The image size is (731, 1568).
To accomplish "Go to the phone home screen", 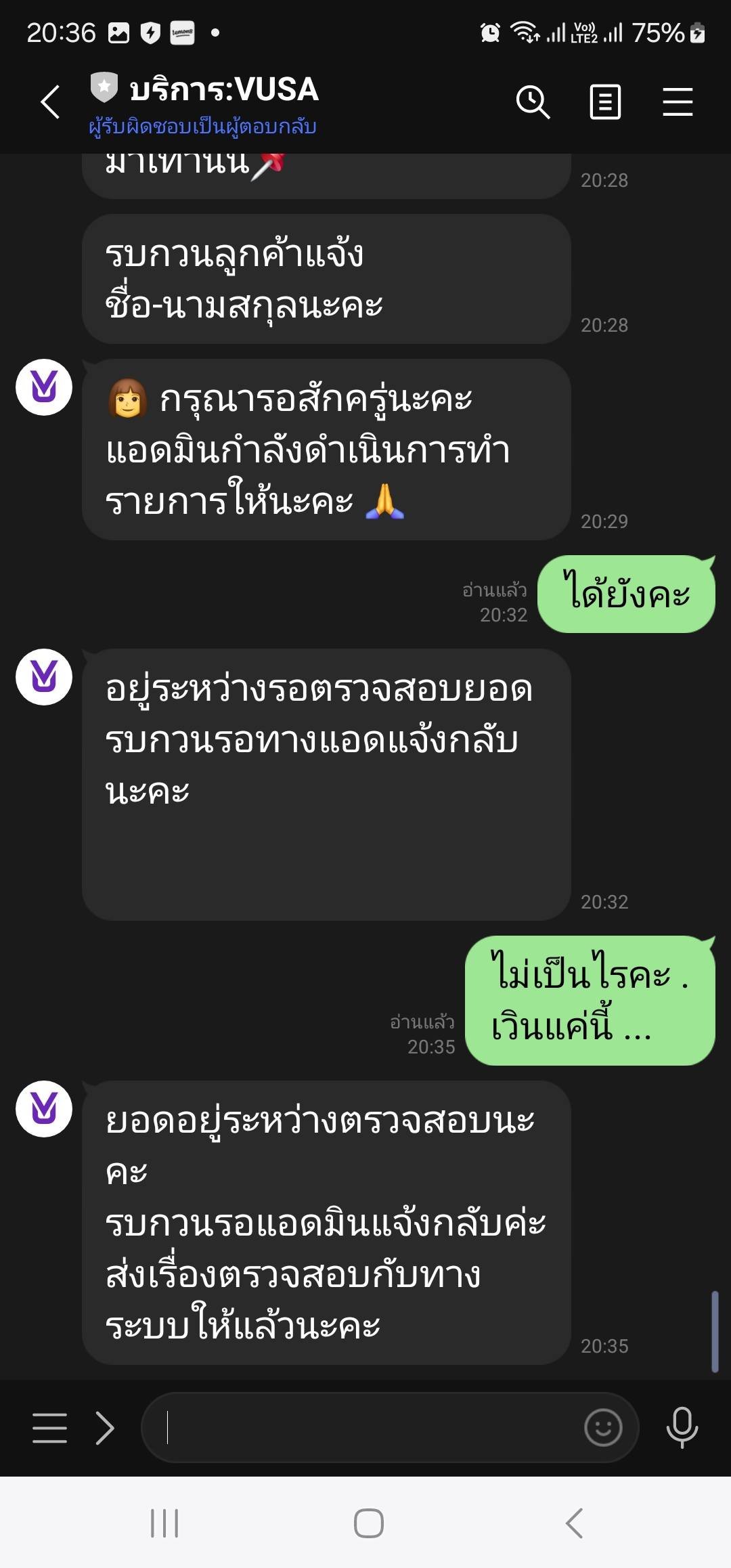I will [368, 1524].
